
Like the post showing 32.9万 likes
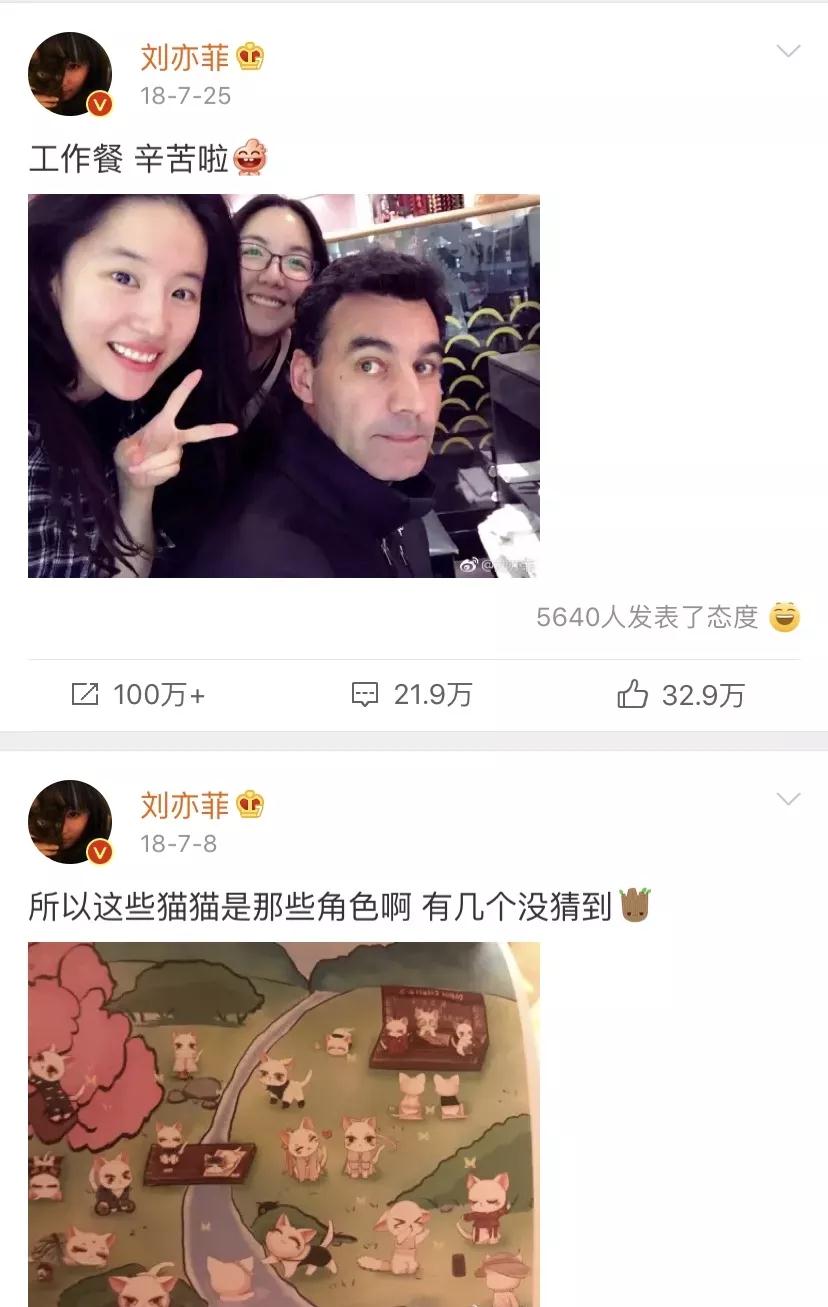tap(681, 695)
